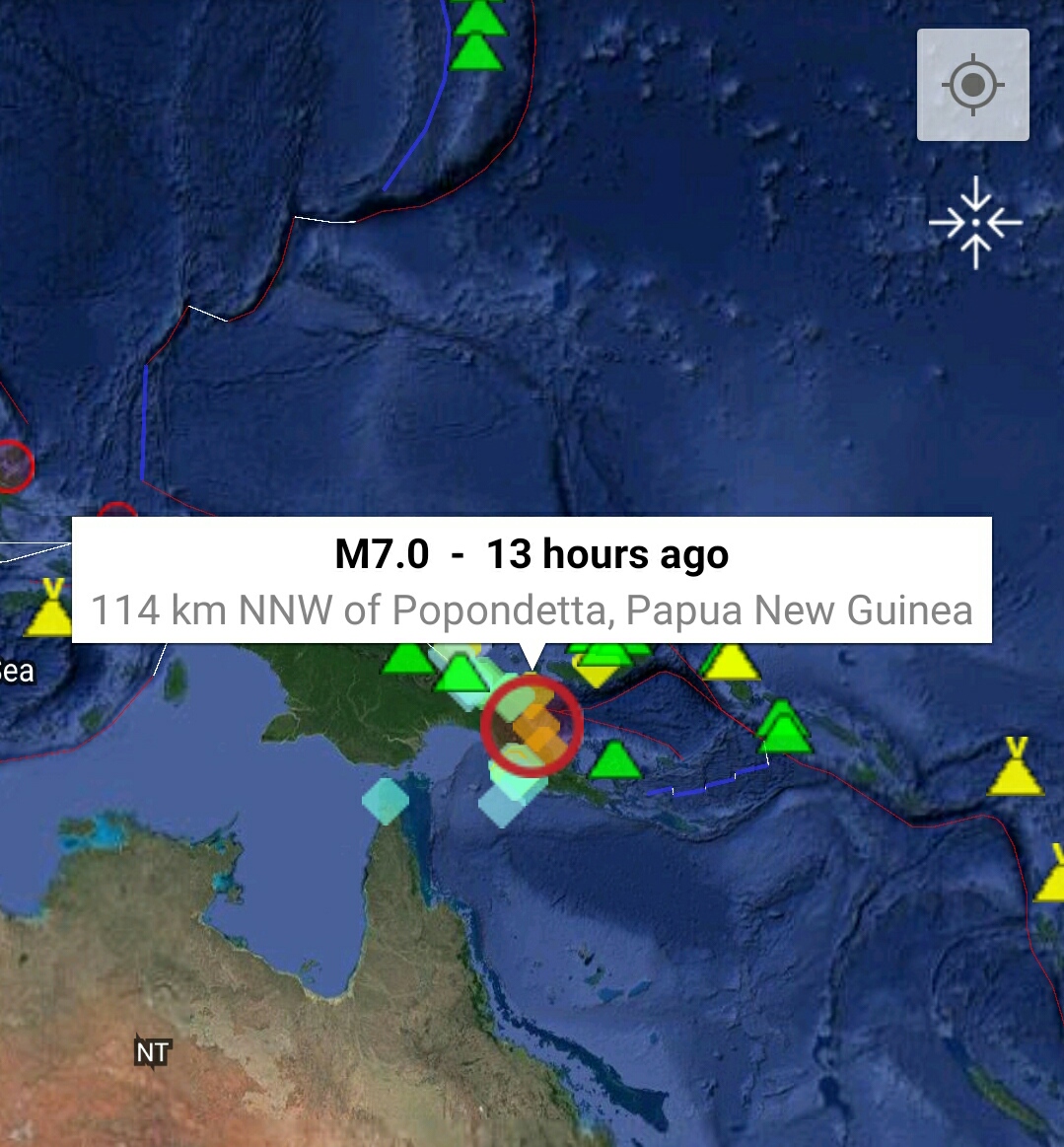Open the M7.0 Popondetta earthquake info popup
Viewport: 1064px width, 1147px height.
point(532,581)
